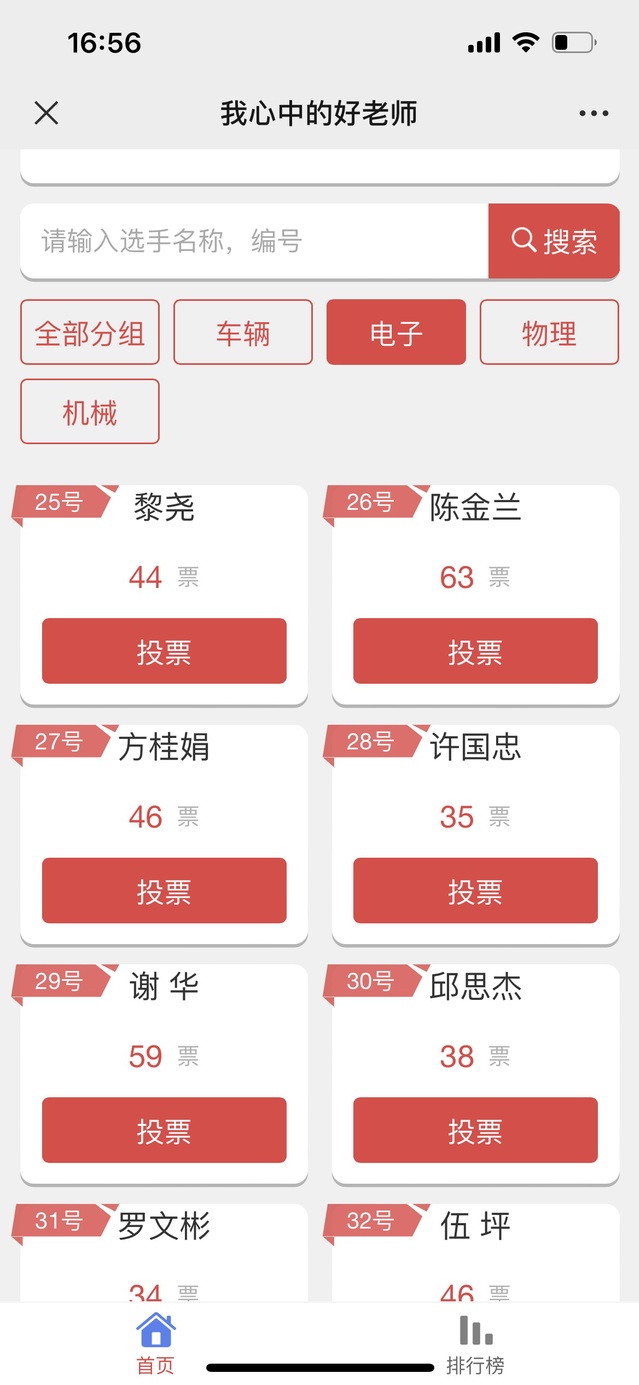639x1385 pixels.
Task: Vote for 25号 黎尧
Action: coord(164,651)
